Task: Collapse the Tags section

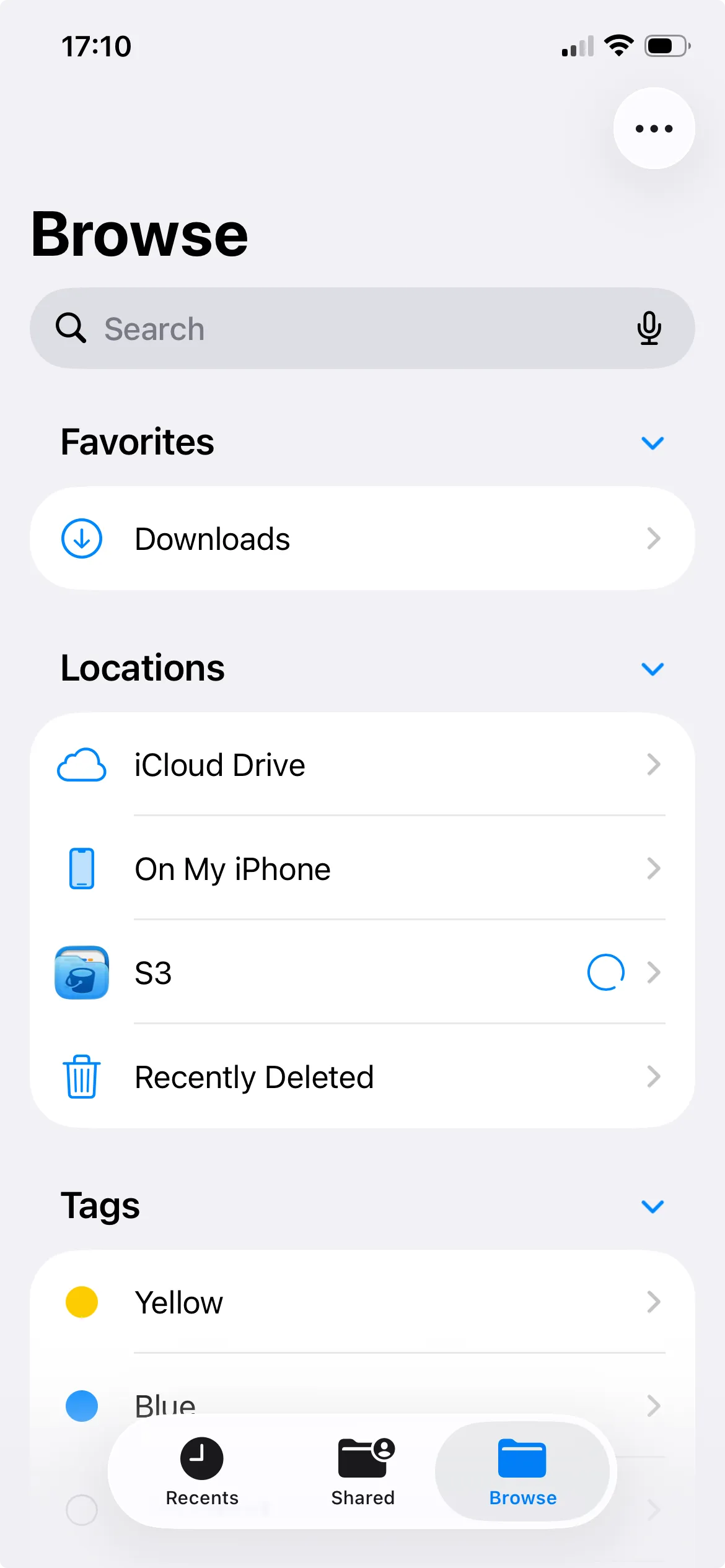Action: (x=652, y=1206)
